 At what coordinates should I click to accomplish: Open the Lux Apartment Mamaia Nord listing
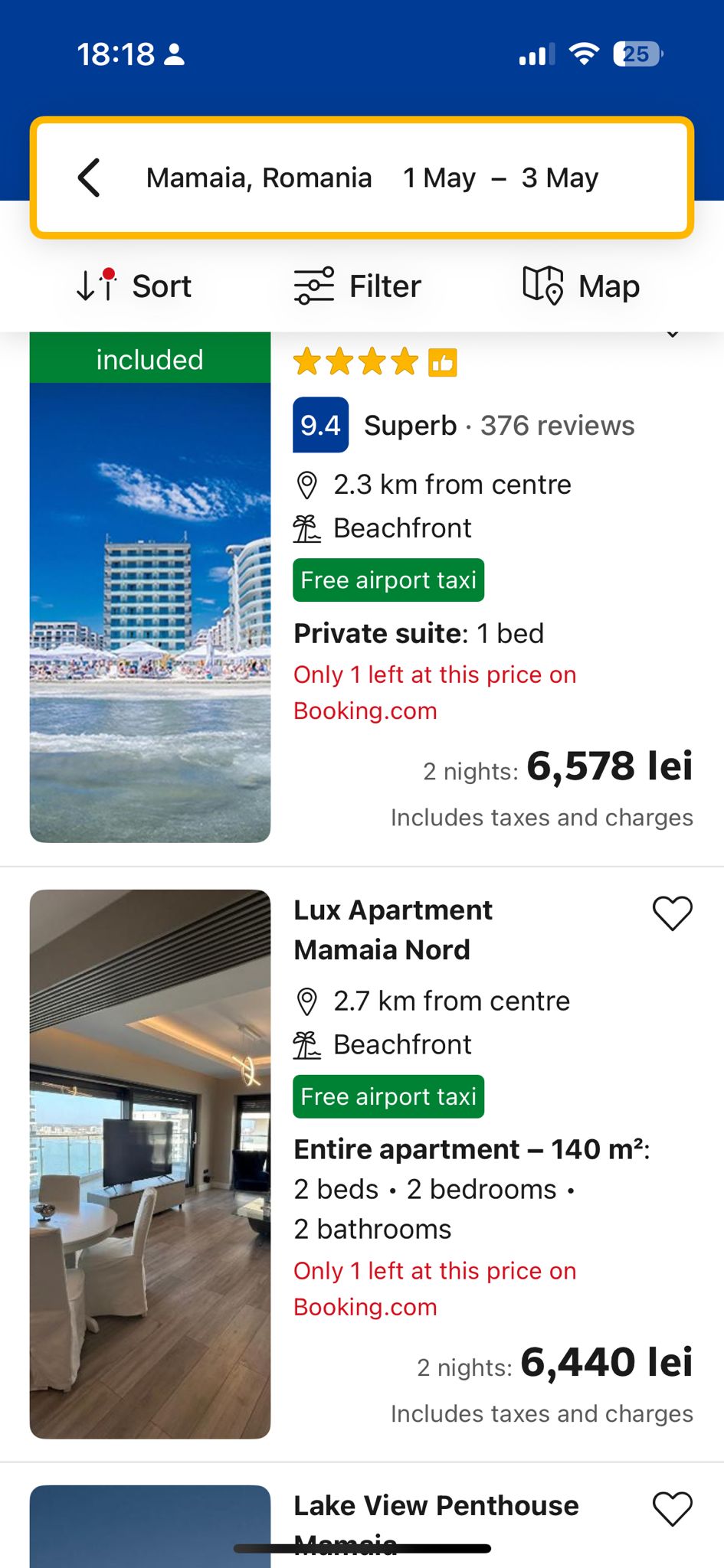392,929
